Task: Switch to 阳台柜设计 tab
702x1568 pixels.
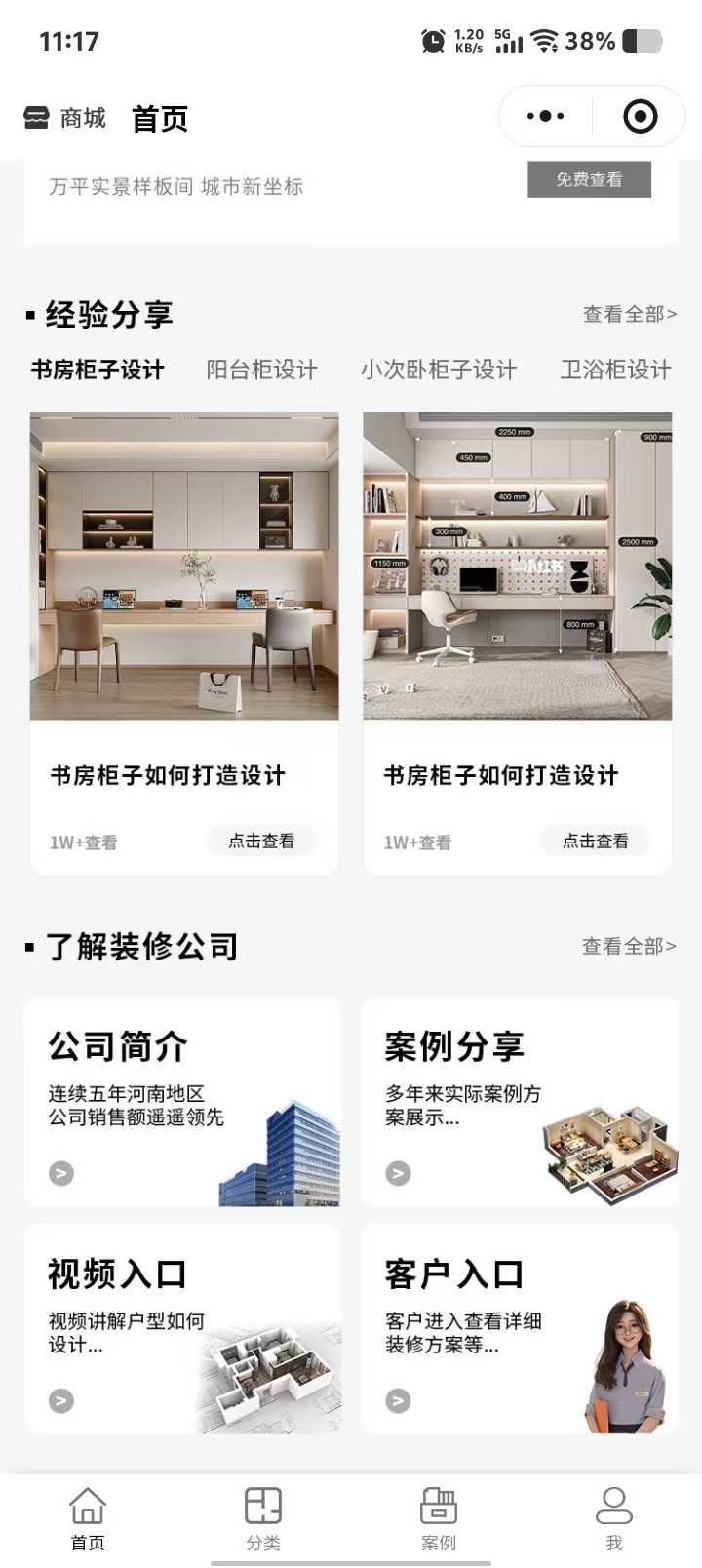Action: pos(261,370)
